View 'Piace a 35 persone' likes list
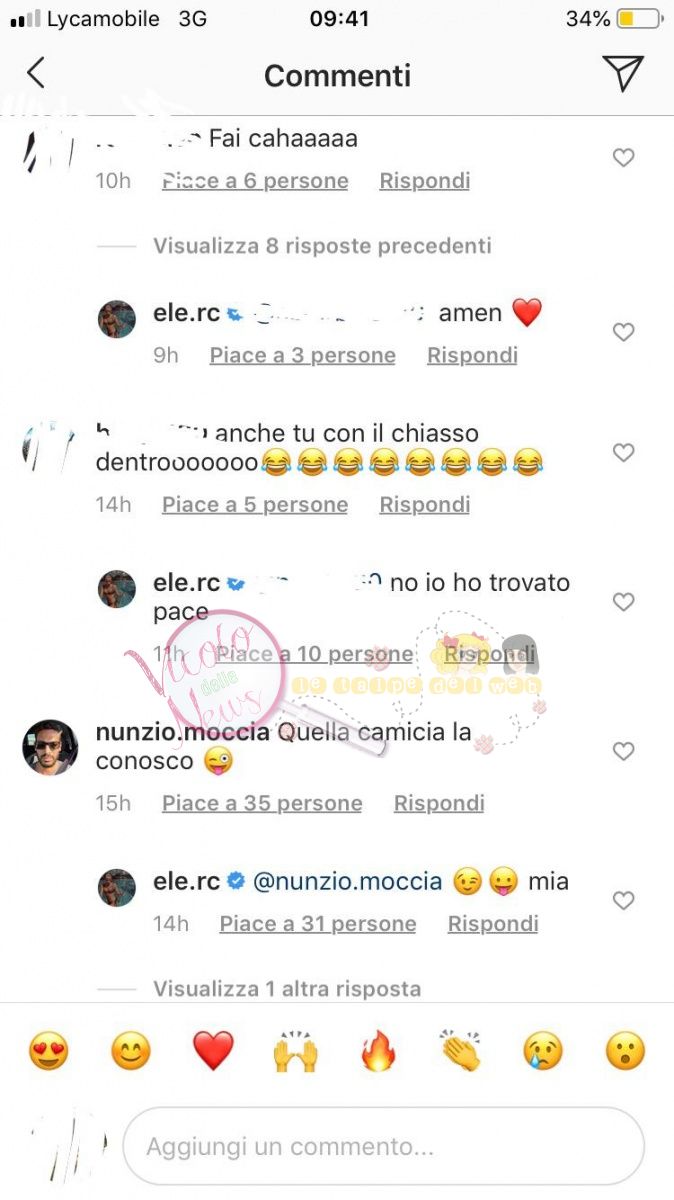Image resolution: width=674 pixels, height=1200 pixels. point(262,803)
